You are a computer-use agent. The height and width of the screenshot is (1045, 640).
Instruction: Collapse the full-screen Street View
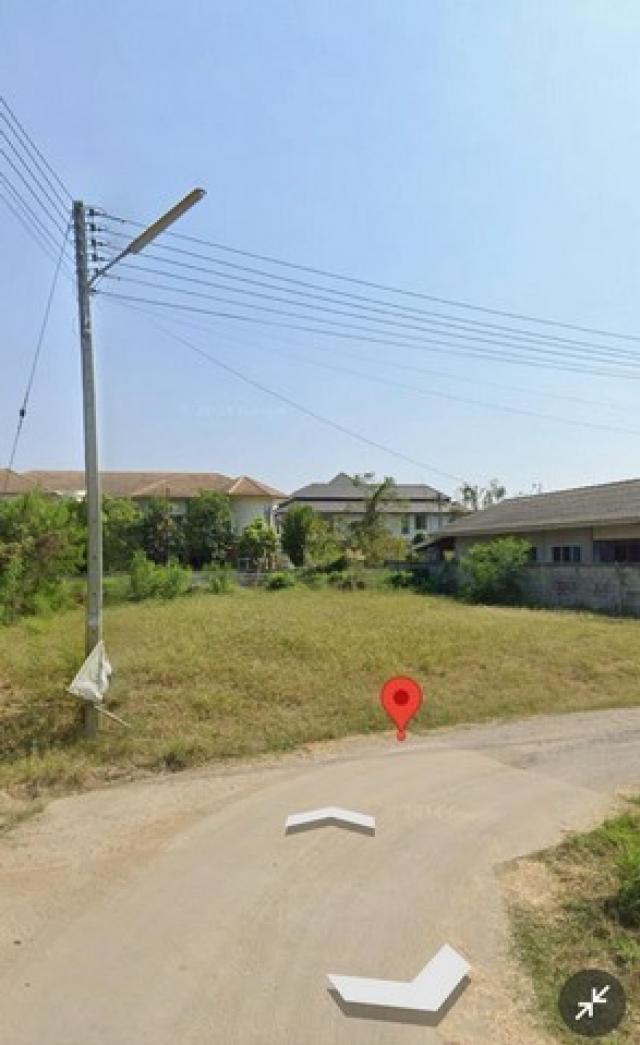click(592, 1002)
